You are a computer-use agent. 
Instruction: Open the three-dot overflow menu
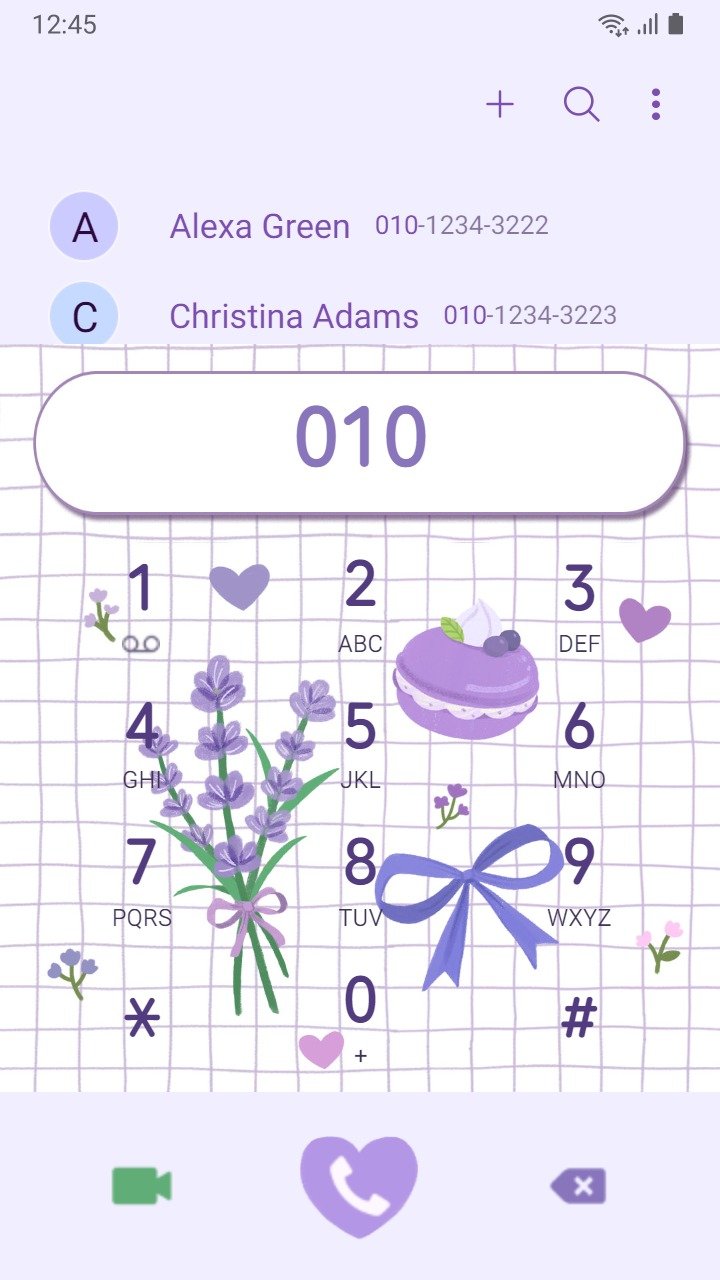tap(656, 104)
